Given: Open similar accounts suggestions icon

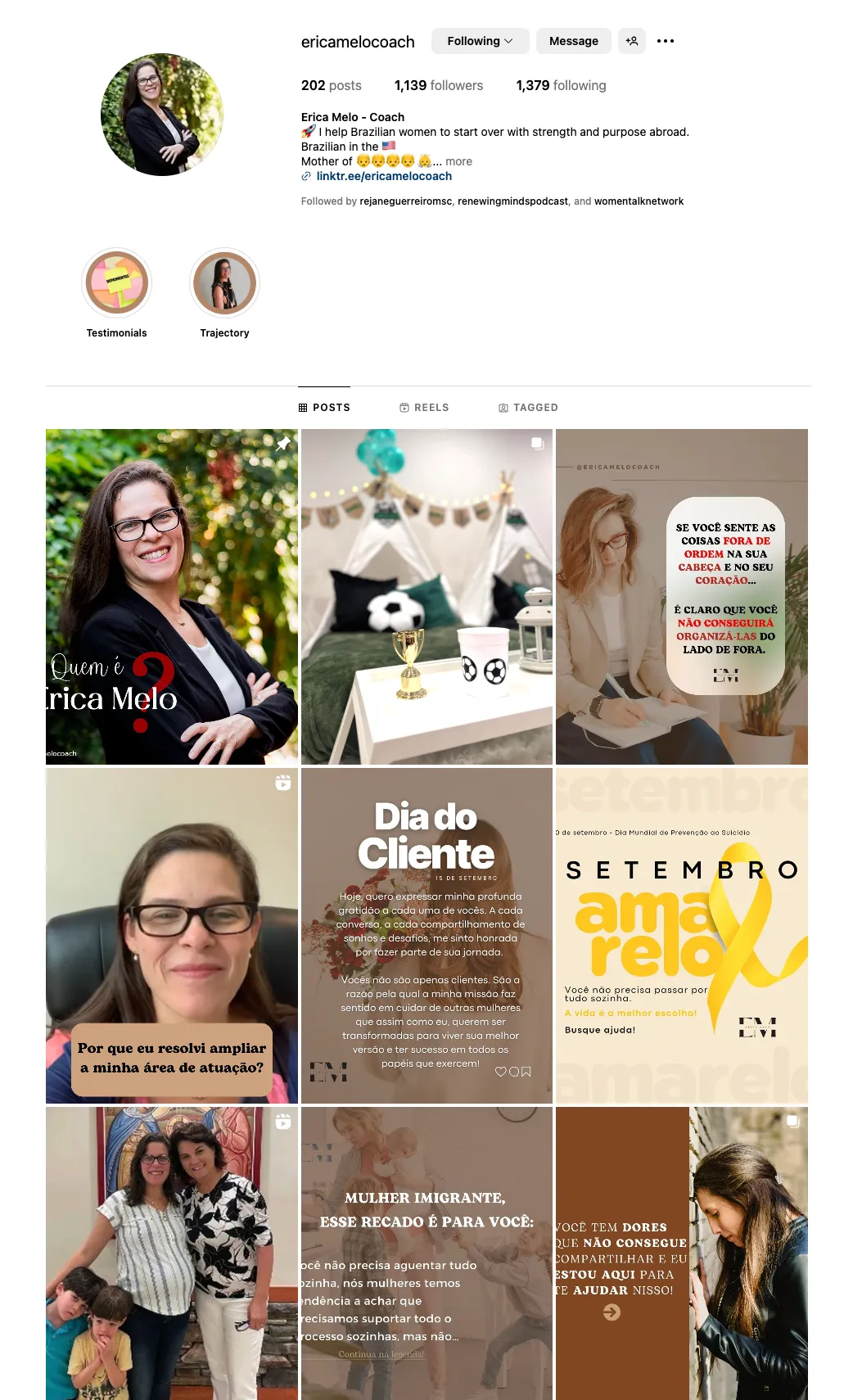Looking at the screenshot, I should (632, 41).
